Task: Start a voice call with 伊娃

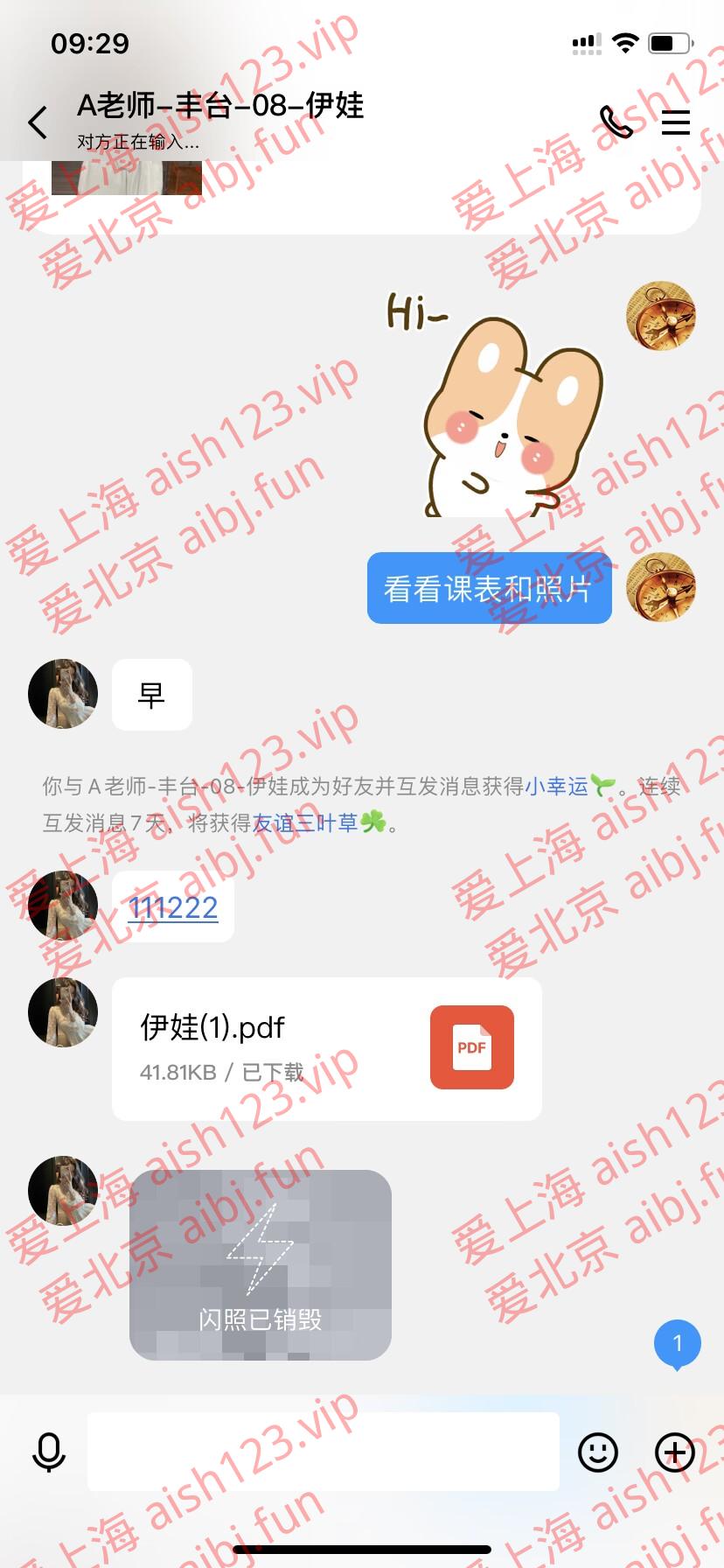Action: (x=616, y=122)
